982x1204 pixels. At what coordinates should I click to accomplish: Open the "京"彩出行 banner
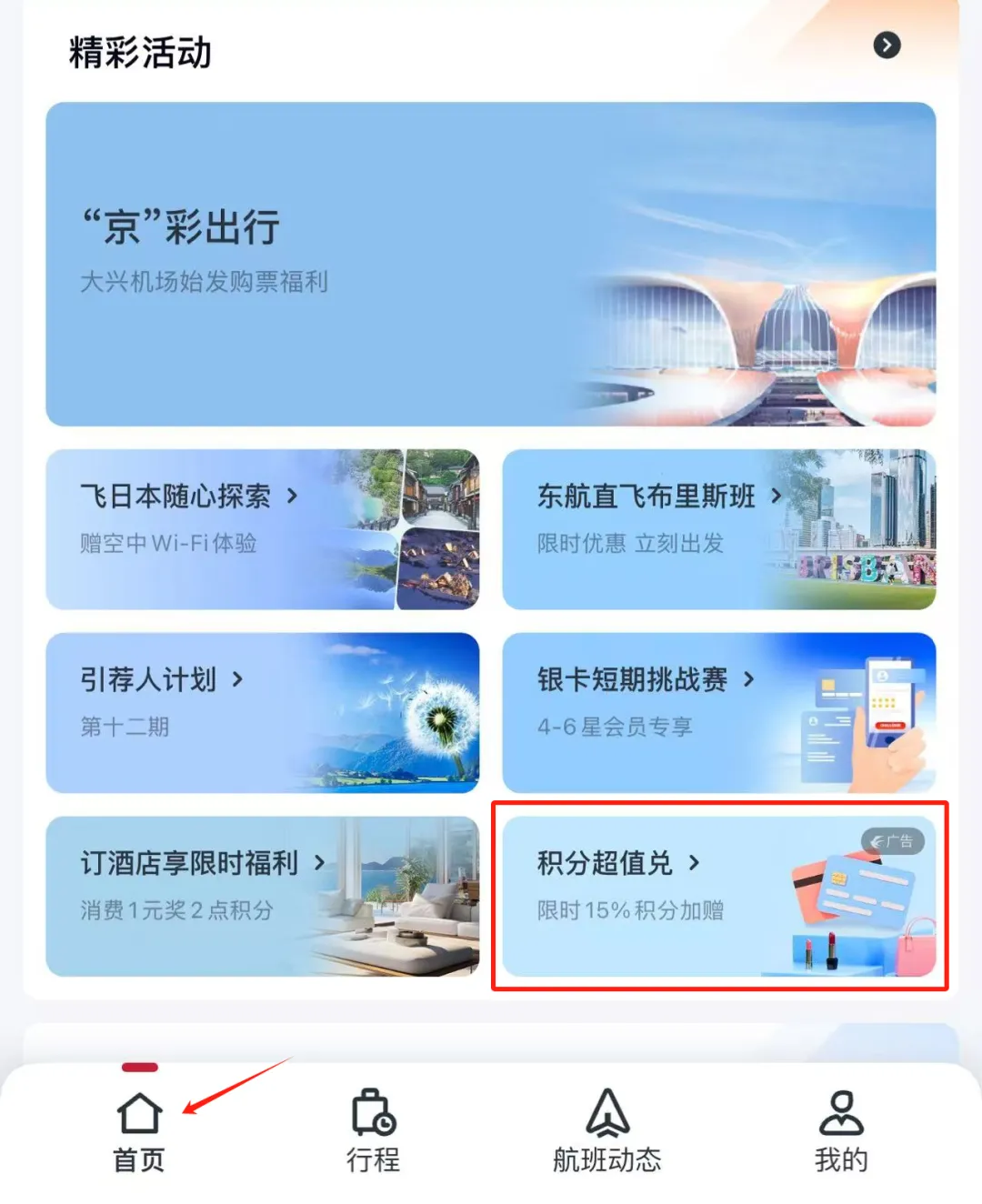click(x=491, y=264)
